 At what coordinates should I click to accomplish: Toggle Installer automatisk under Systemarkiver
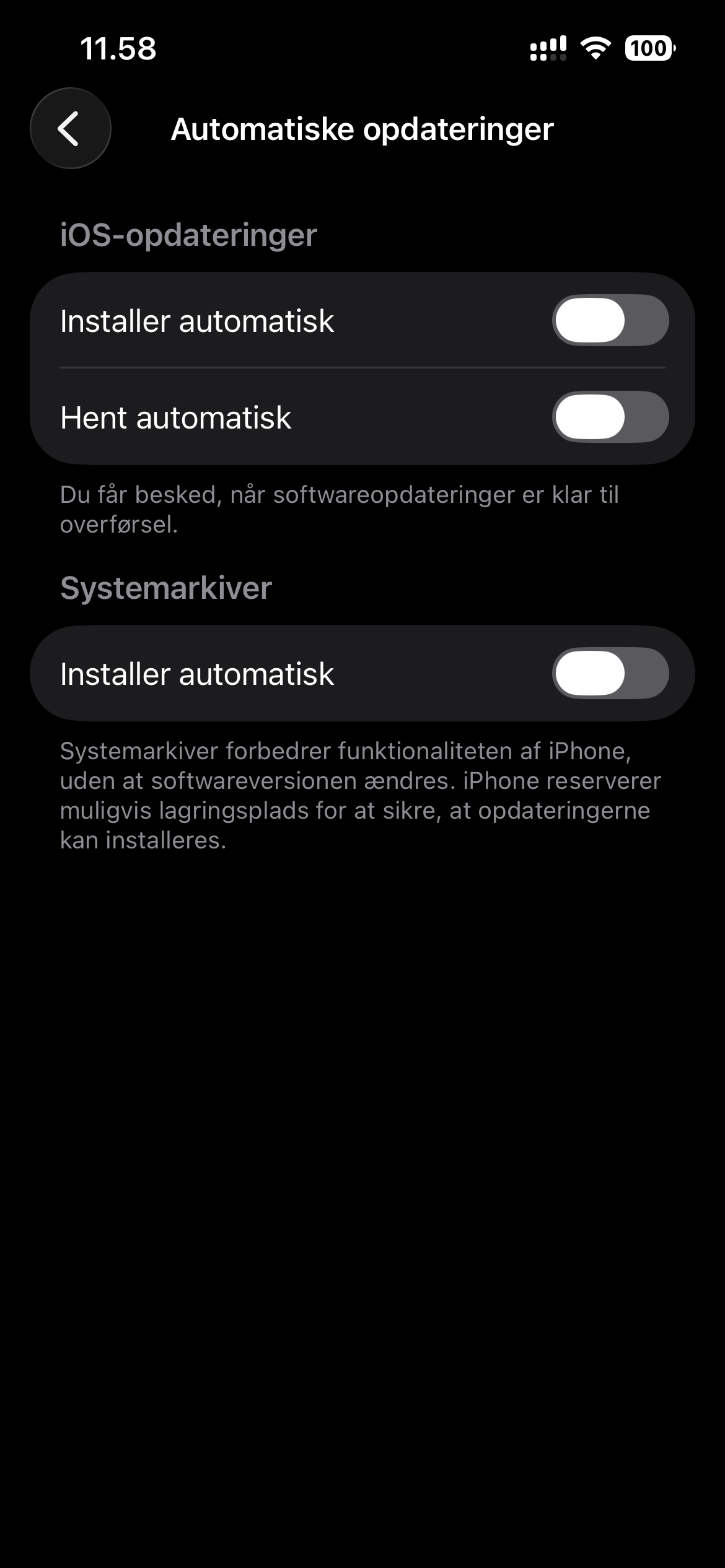point(610,673)
